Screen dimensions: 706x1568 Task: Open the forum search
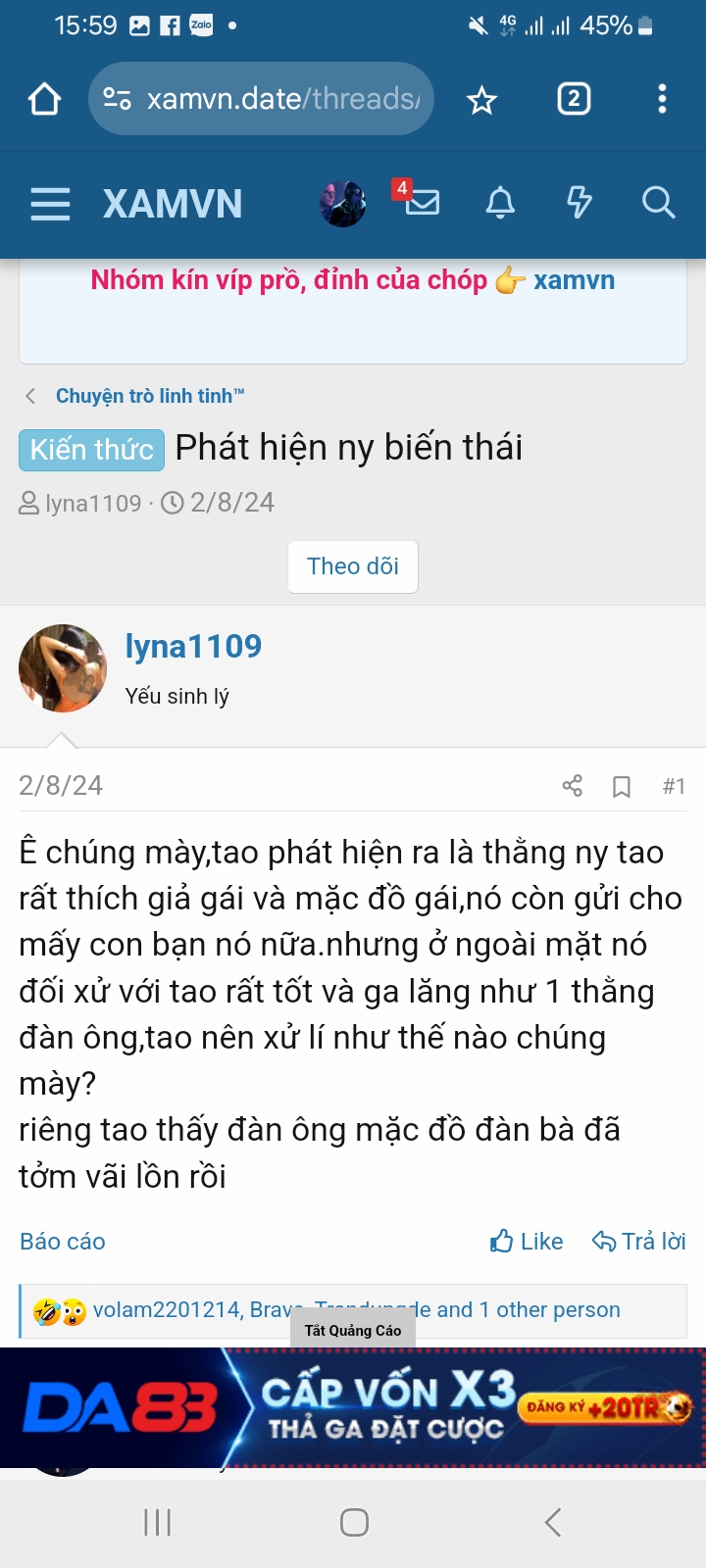click(658, 203)
